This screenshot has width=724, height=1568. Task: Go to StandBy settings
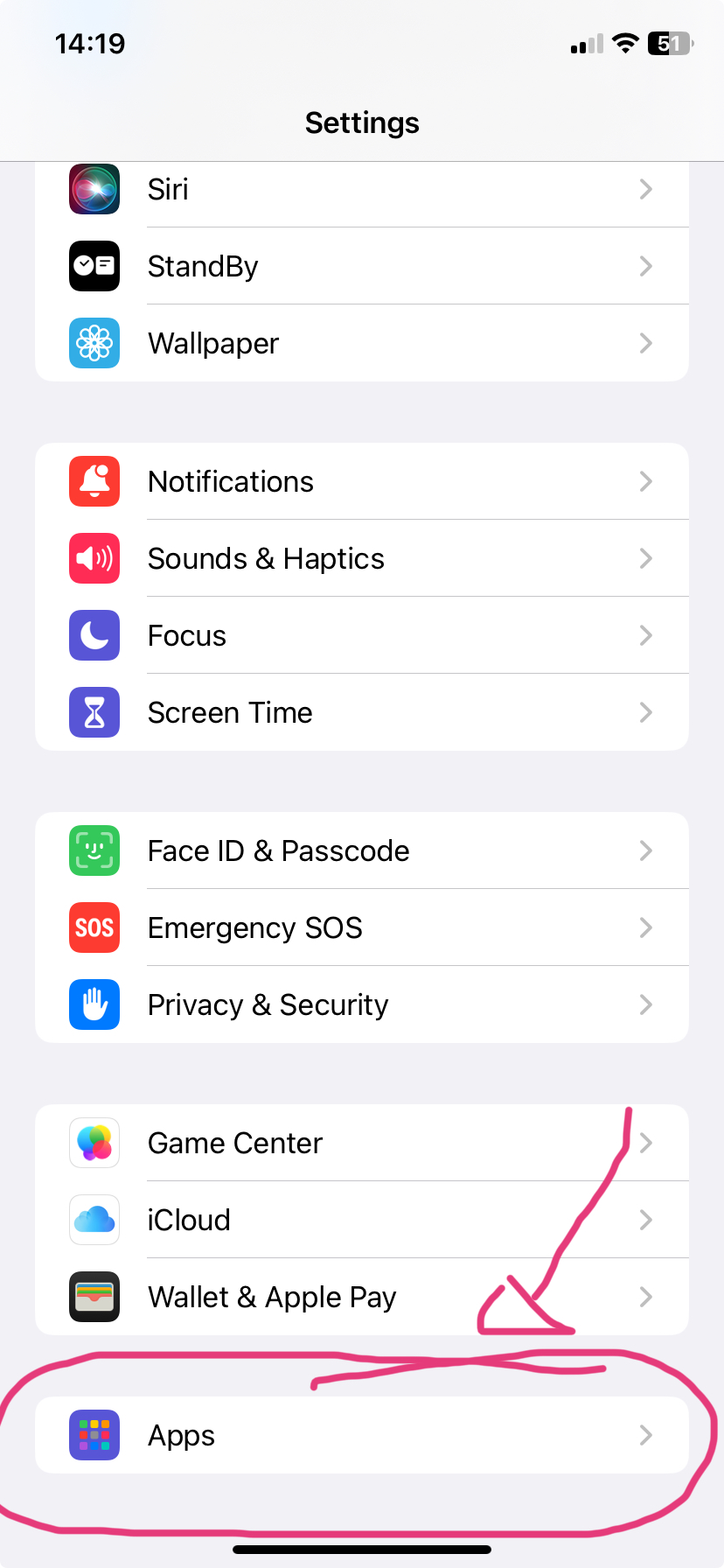(361, 266)
